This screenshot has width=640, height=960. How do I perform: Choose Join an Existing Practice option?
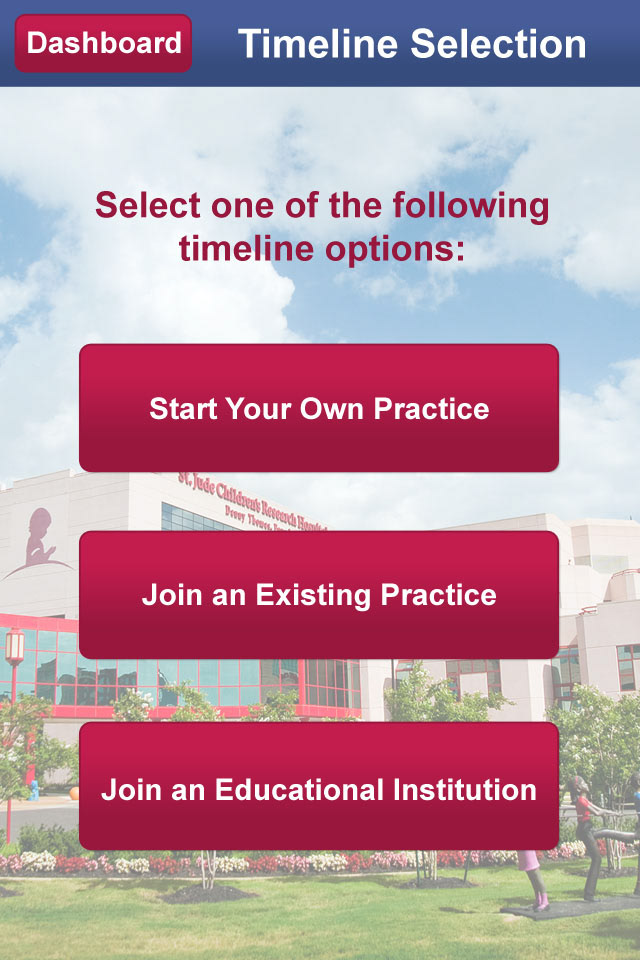319,595
